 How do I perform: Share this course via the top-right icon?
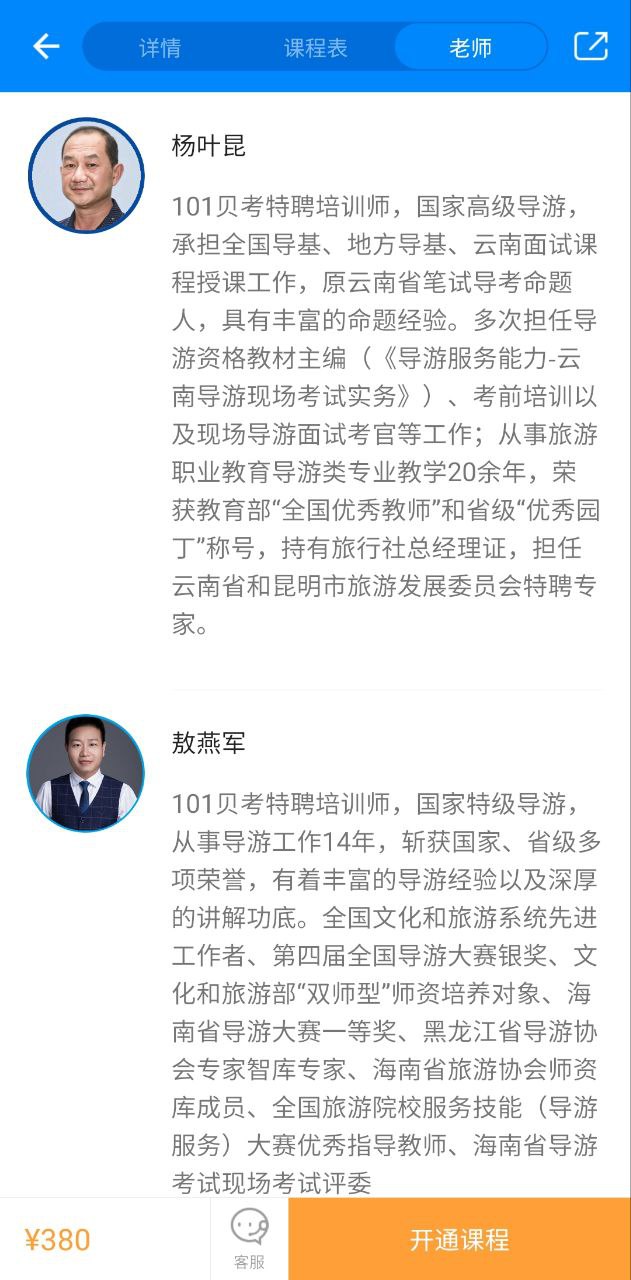[590, 46]
